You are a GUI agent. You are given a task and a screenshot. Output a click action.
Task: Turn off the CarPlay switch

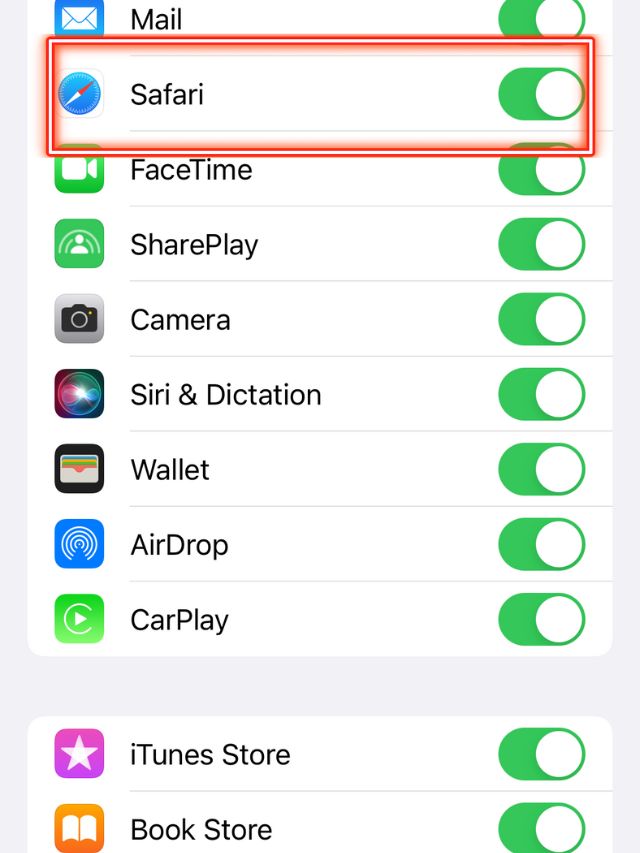[541, 619]
